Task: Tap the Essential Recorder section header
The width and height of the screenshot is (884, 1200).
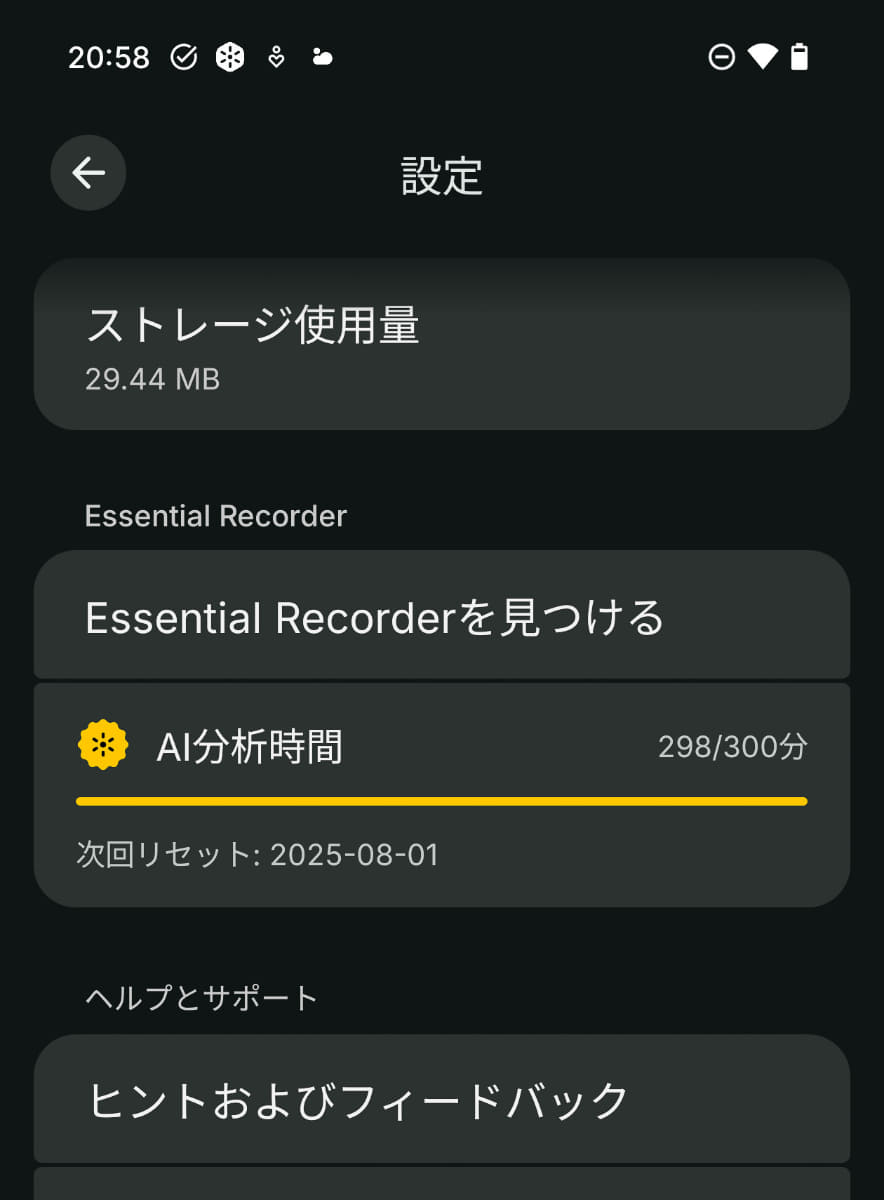Action: (x=216, y=516)
